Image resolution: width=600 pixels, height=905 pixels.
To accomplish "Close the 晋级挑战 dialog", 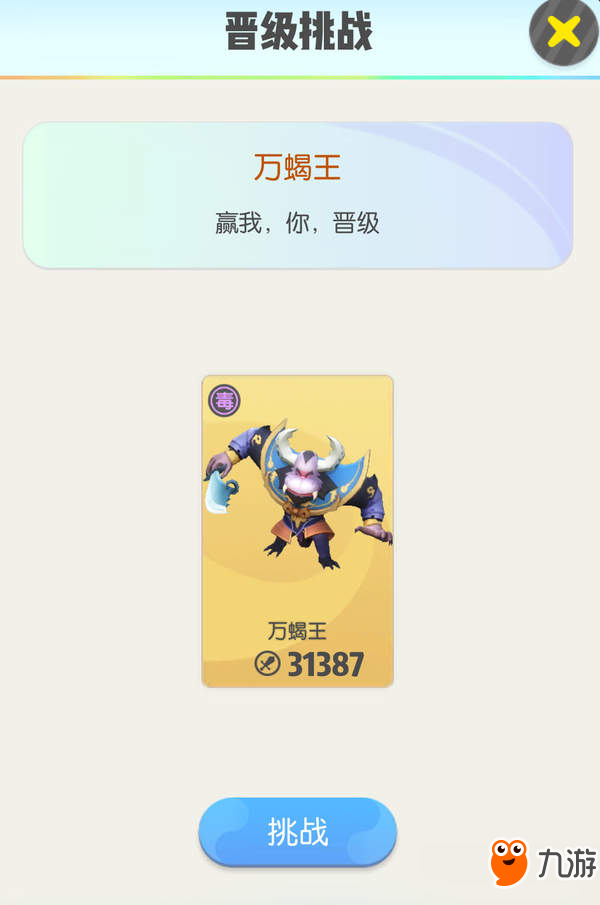I will tap(563, 32).
